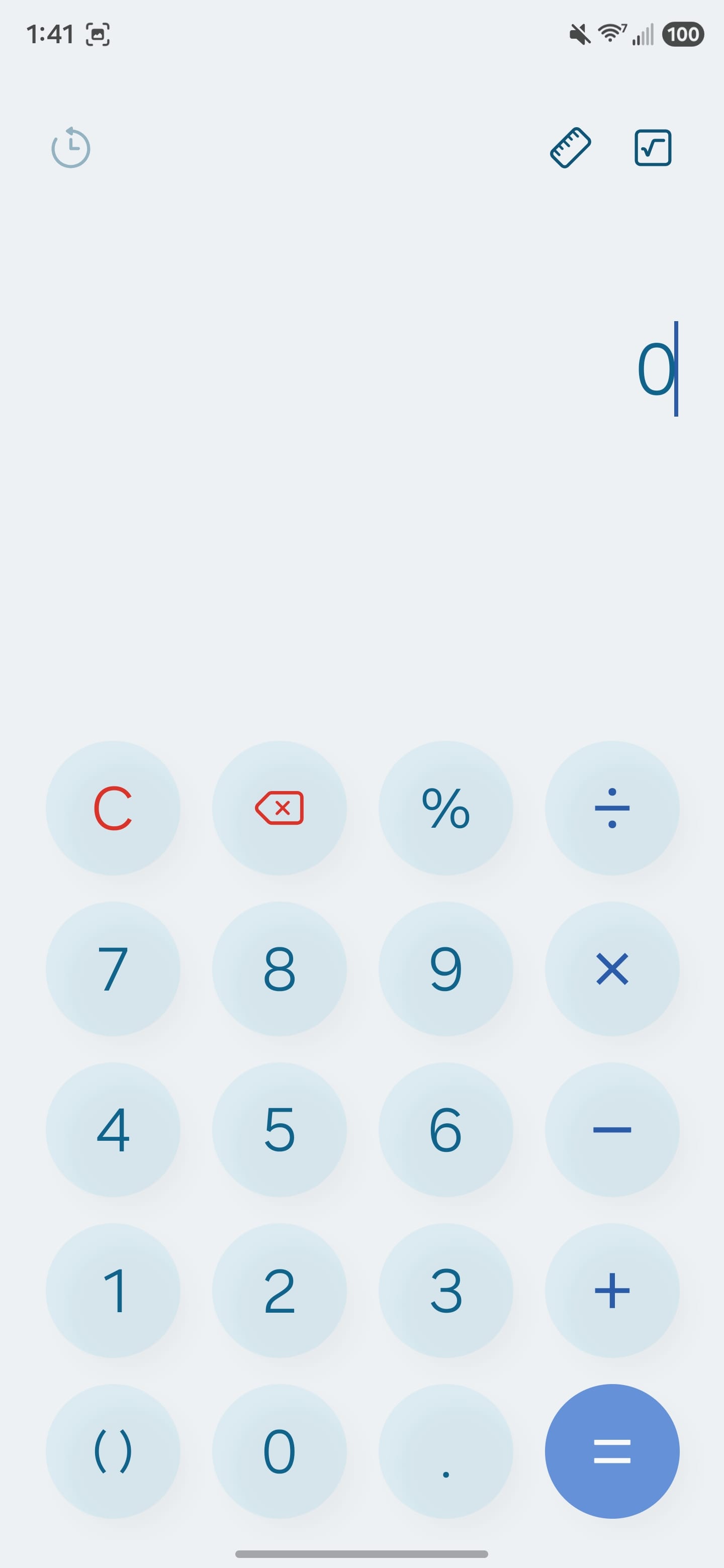This screenshot has height=1568, width=724.
Task: Enter the digit 0 on the keypad
Action: [x=280, y=1451]
